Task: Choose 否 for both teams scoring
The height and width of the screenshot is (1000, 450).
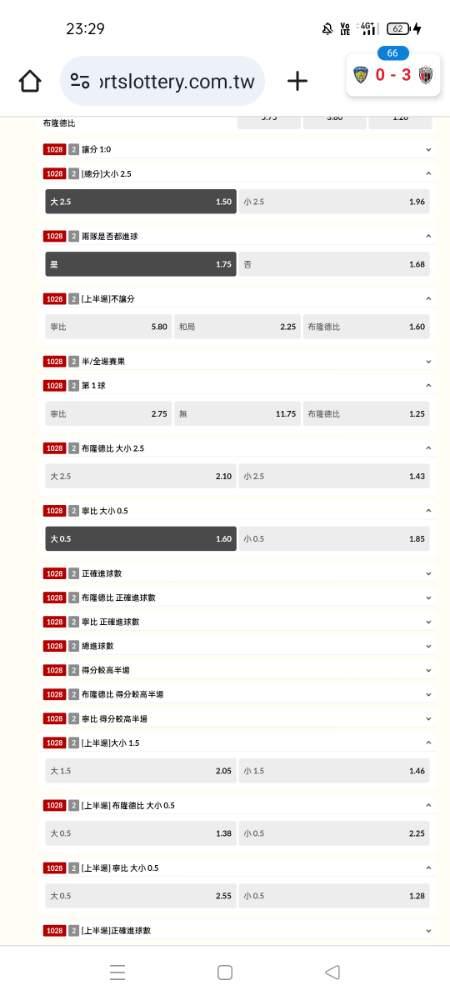Action: click(334, 264)
